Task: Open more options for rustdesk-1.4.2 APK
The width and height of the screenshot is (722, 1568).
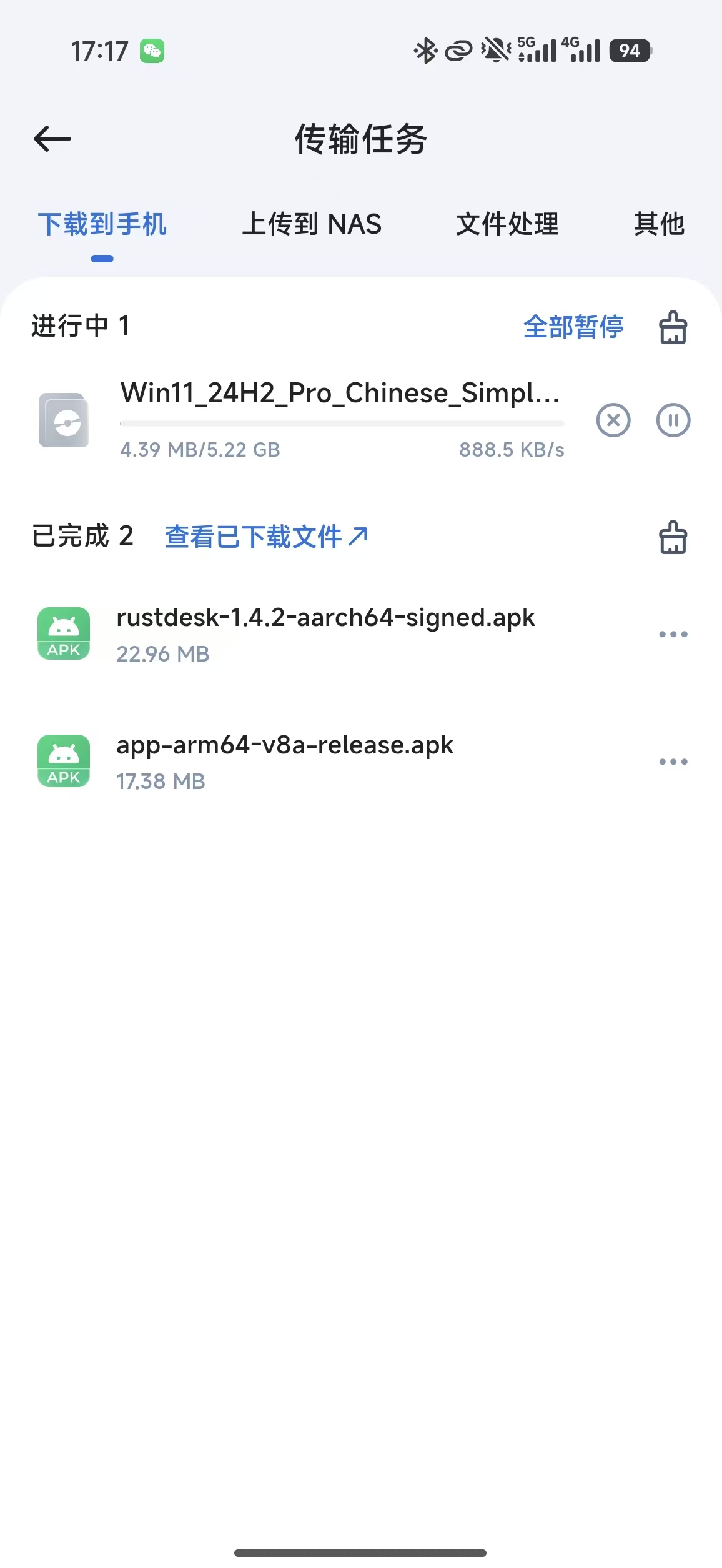Action: tap(673, 633)
